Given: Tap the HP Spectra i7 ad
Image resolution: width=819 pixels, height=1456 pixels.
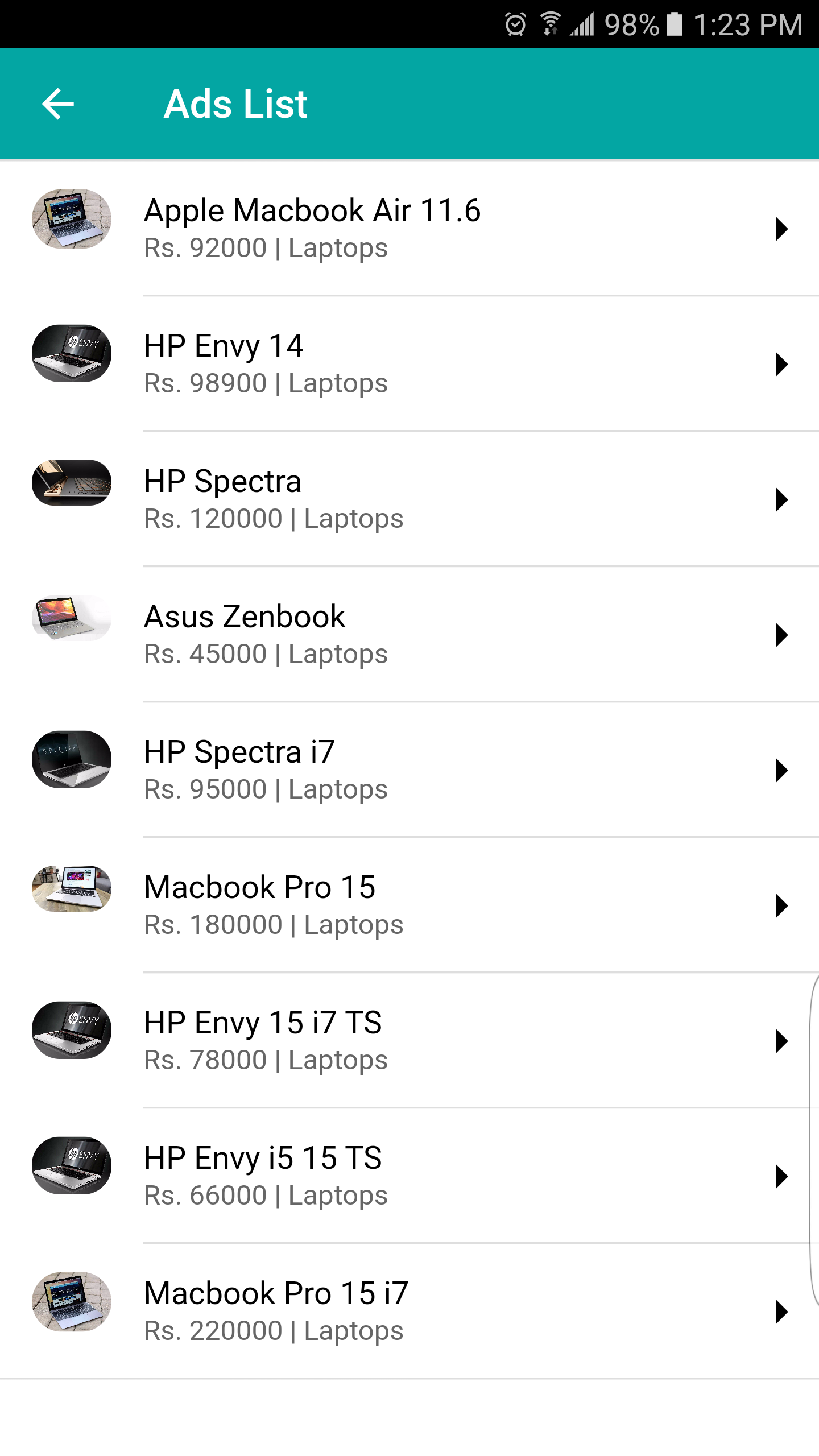Looking at the screenshot, I should point(409,770).
